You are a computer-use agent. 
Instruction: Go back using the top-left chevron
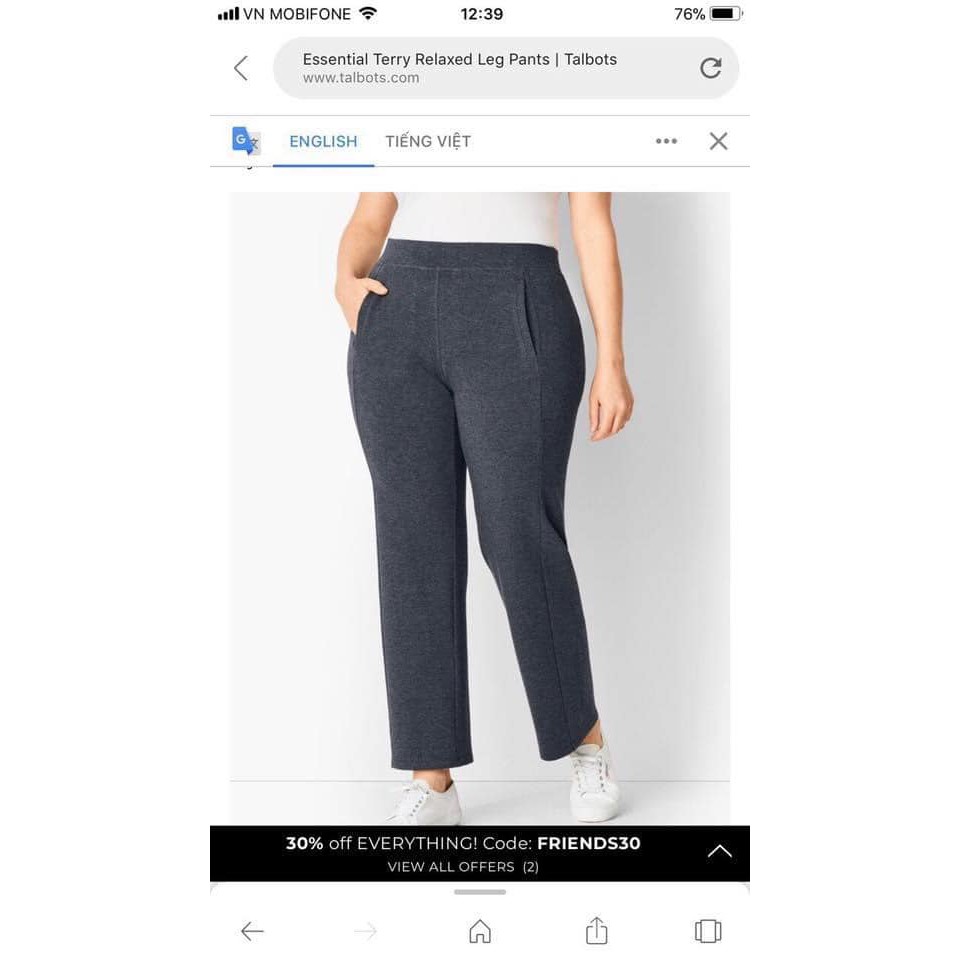(x=241, y=68)
